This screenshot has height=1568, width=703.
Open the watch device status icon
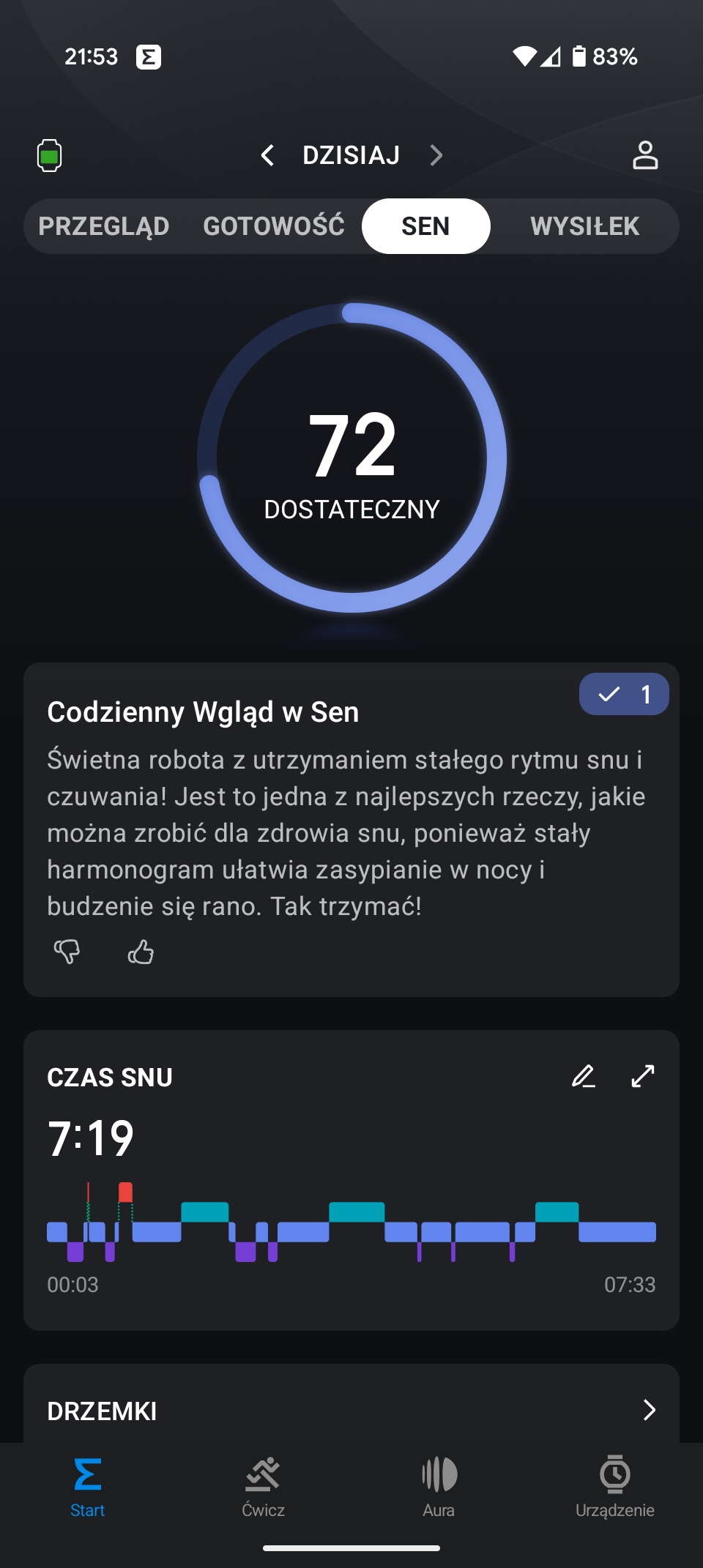(49, 155)
